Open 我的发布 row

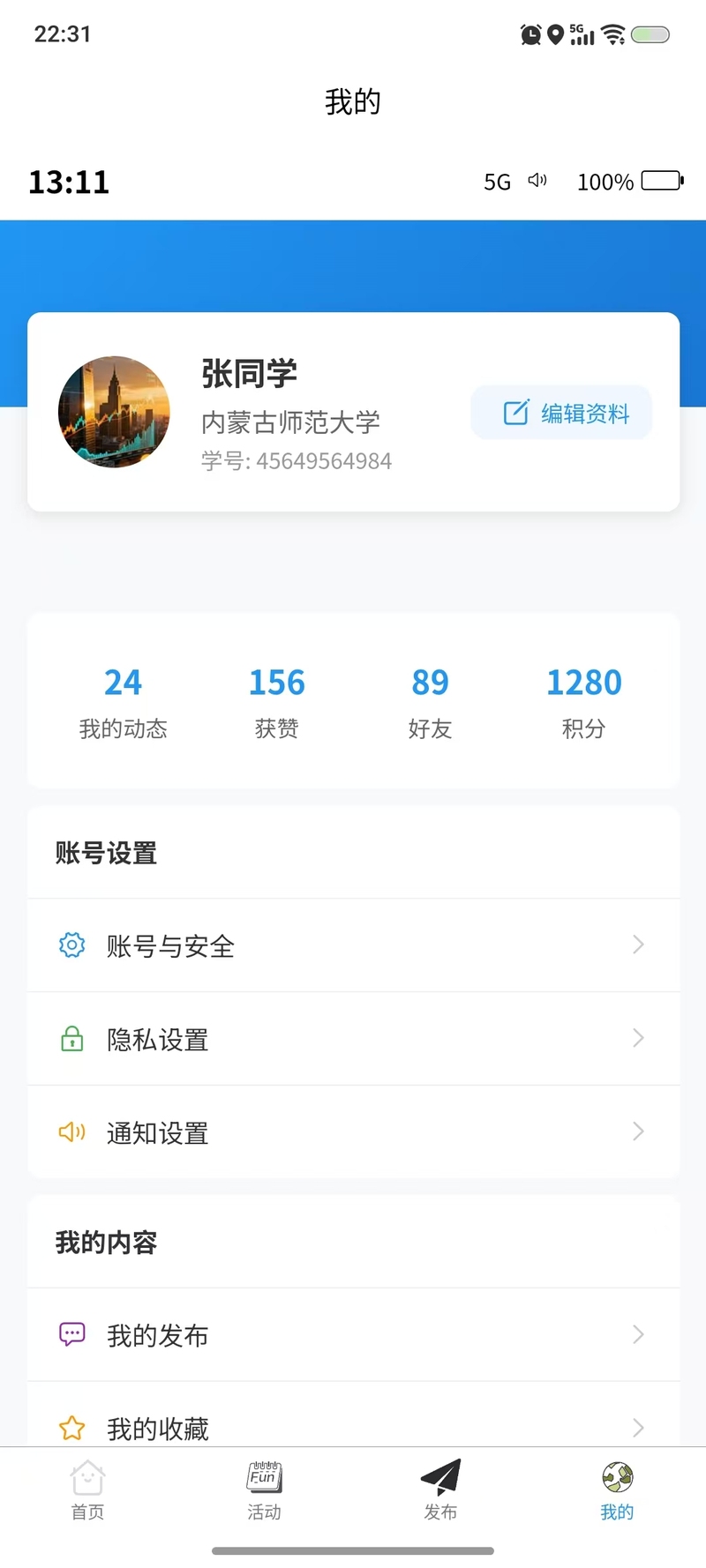coord(353,1335)
